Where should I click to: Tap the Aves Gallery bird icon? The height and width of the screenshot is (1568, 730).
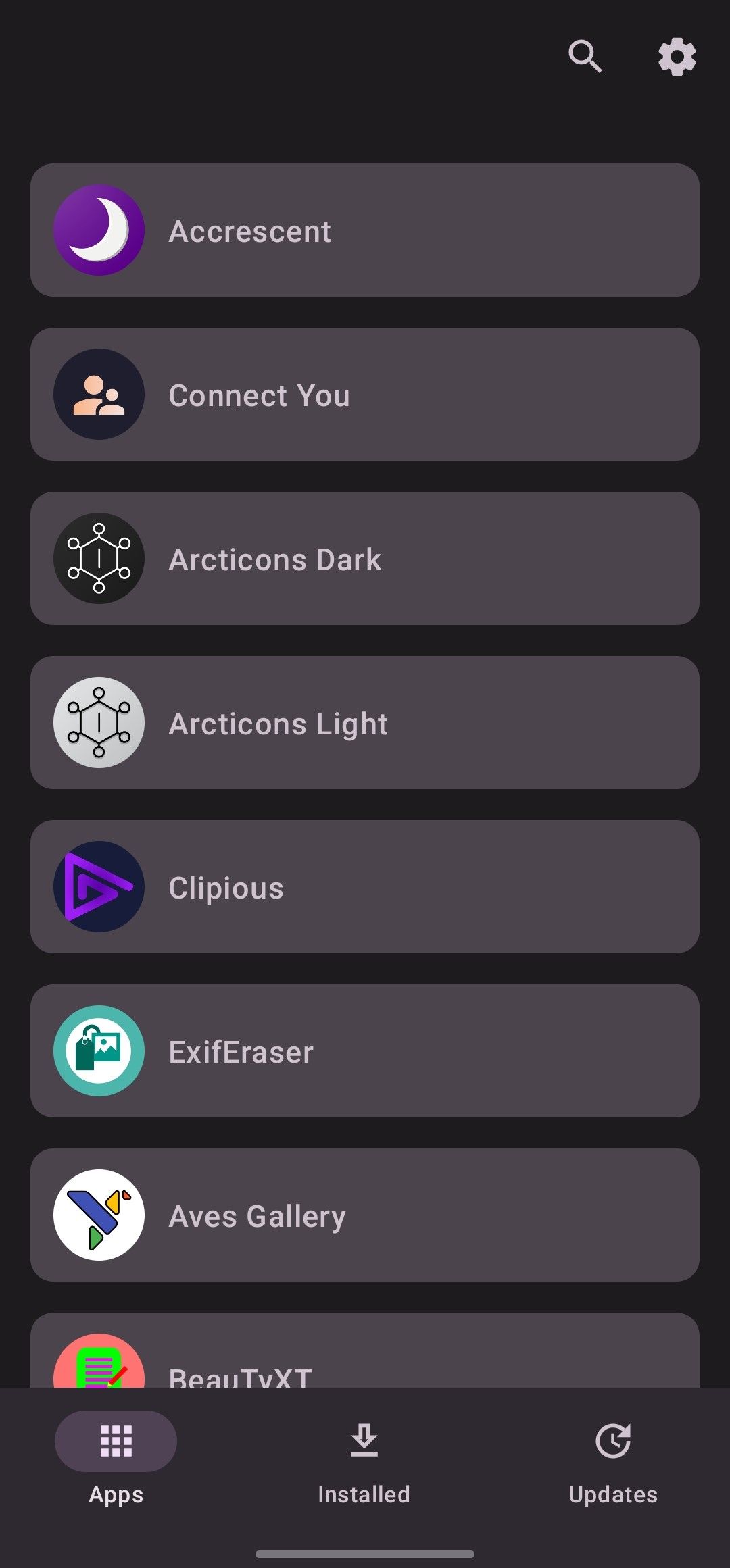(x=99, y=1214)
